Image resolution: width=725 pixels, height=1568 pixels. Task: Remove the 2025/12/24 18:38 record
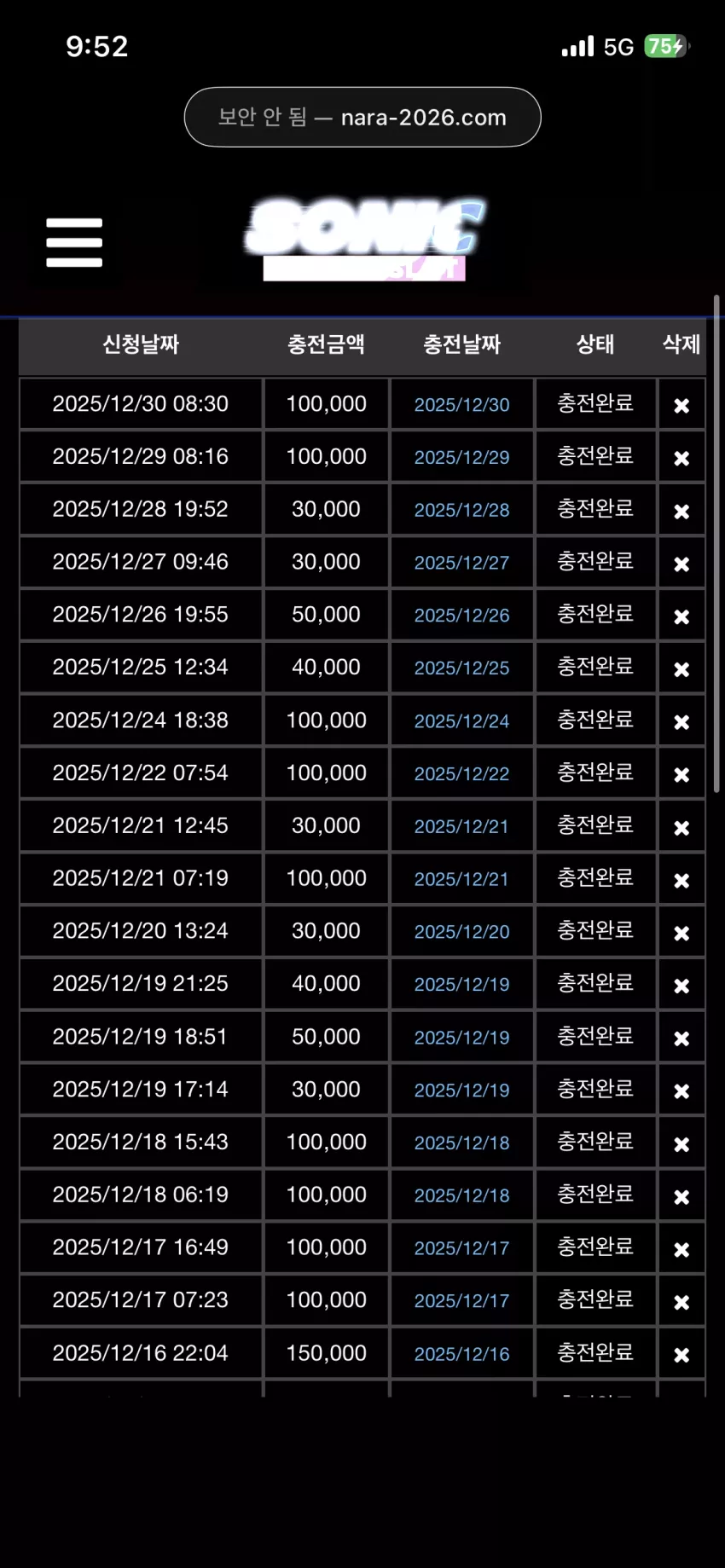click(681, 722)
